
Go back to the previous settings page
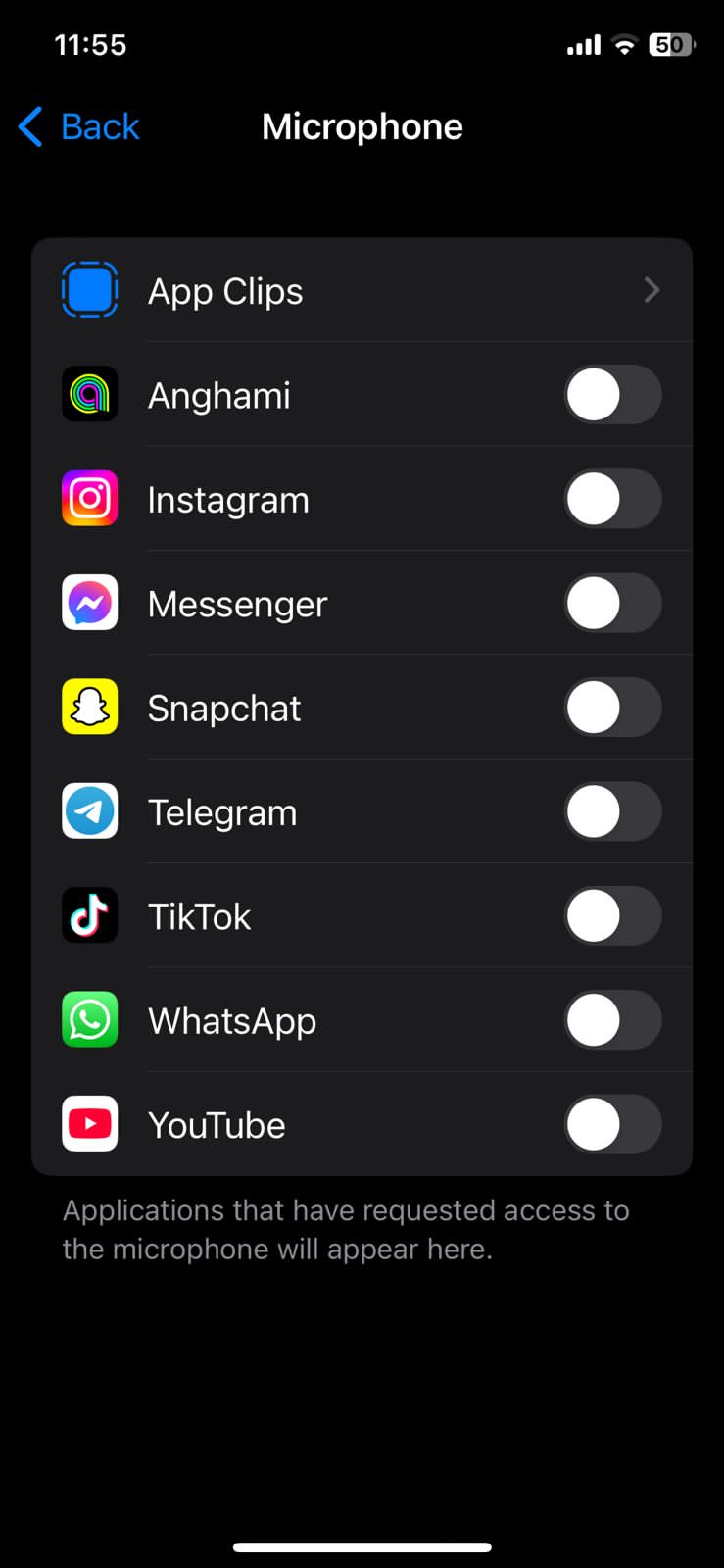pos(80,127)
